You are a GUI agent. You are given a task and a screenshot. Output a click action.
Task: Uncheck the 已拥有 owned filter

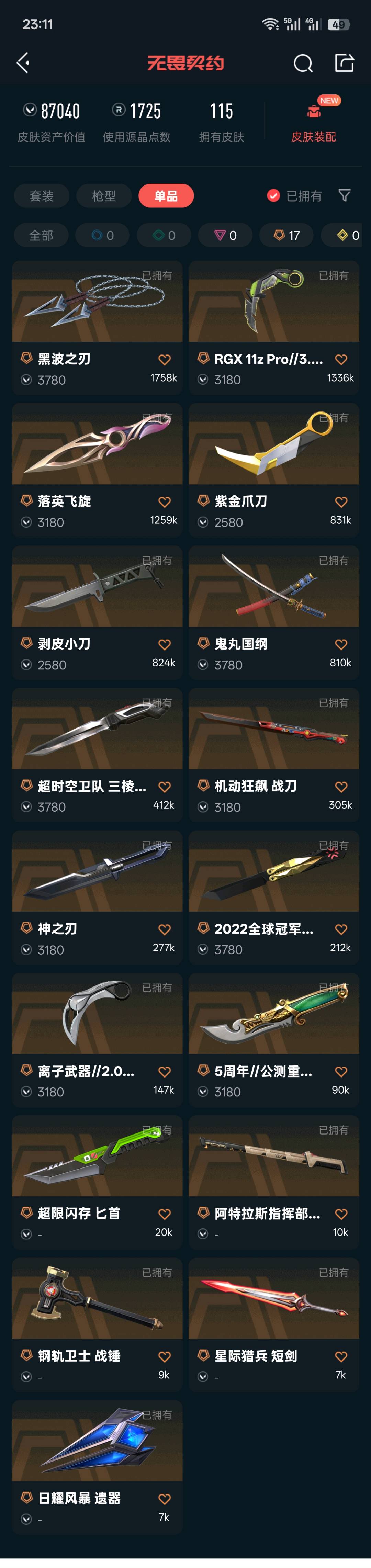point(295,196)
